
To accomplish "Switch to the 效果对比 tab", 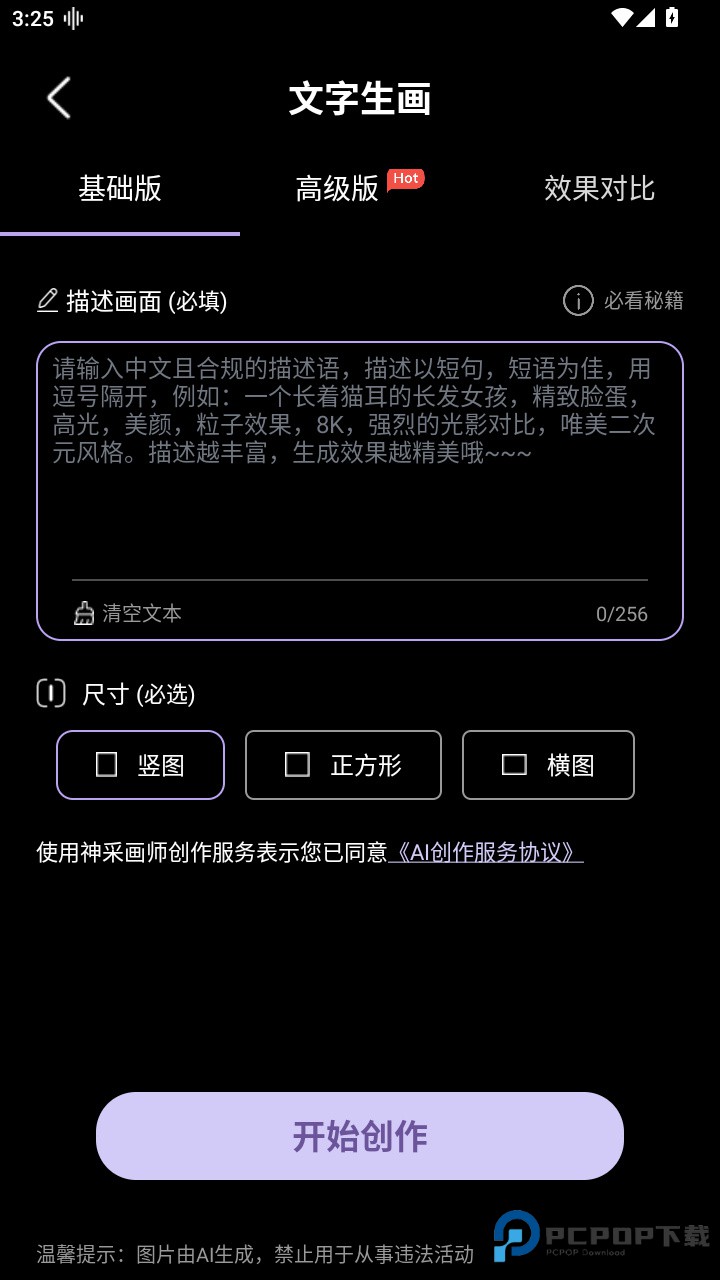I will [x=597, y=190].
